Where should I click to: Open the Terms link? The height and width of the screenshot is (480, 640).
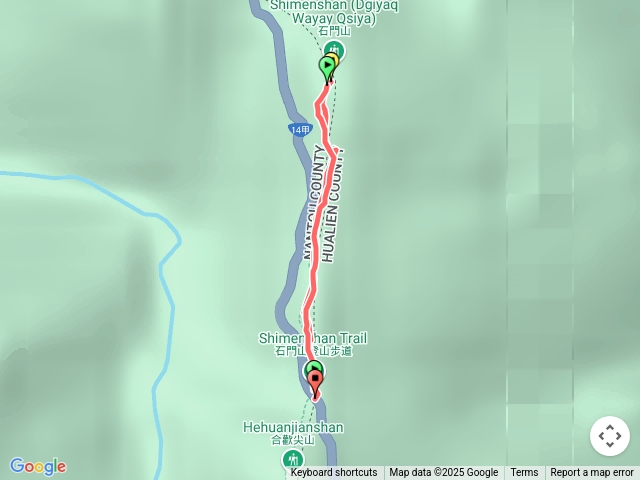tap(524, 473)
